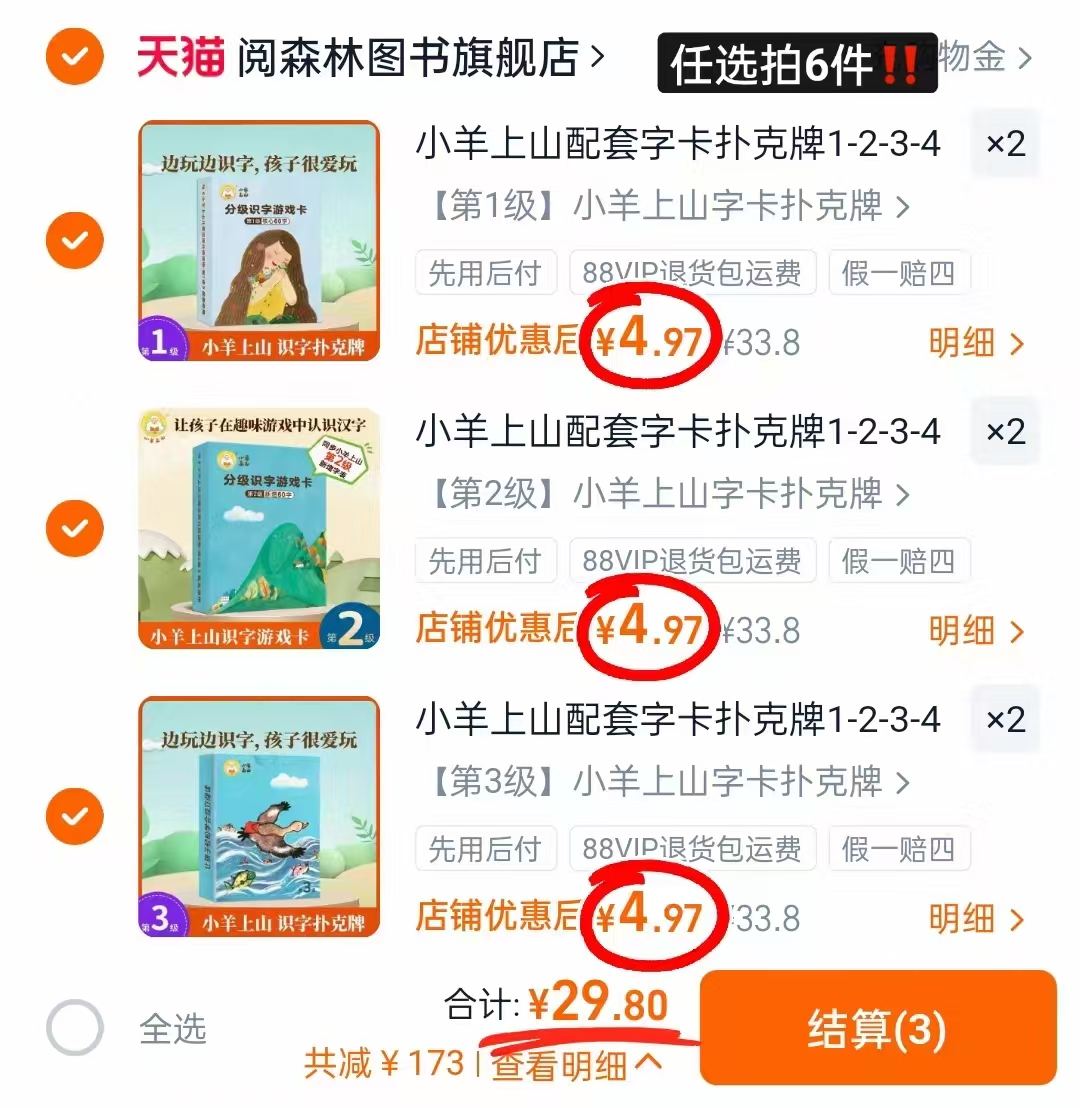Open the 【第3级】 SKU selector
This screenshot has width=1080, height=1108.
point(660,782)
